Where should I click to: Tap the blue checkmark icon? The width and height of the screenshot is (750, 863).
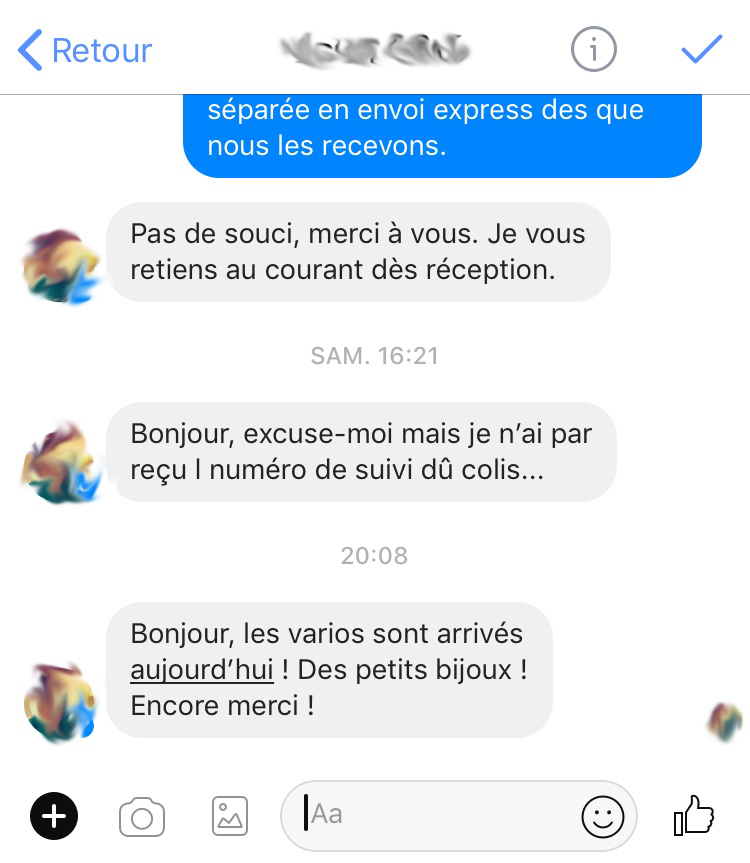point(702,50)
